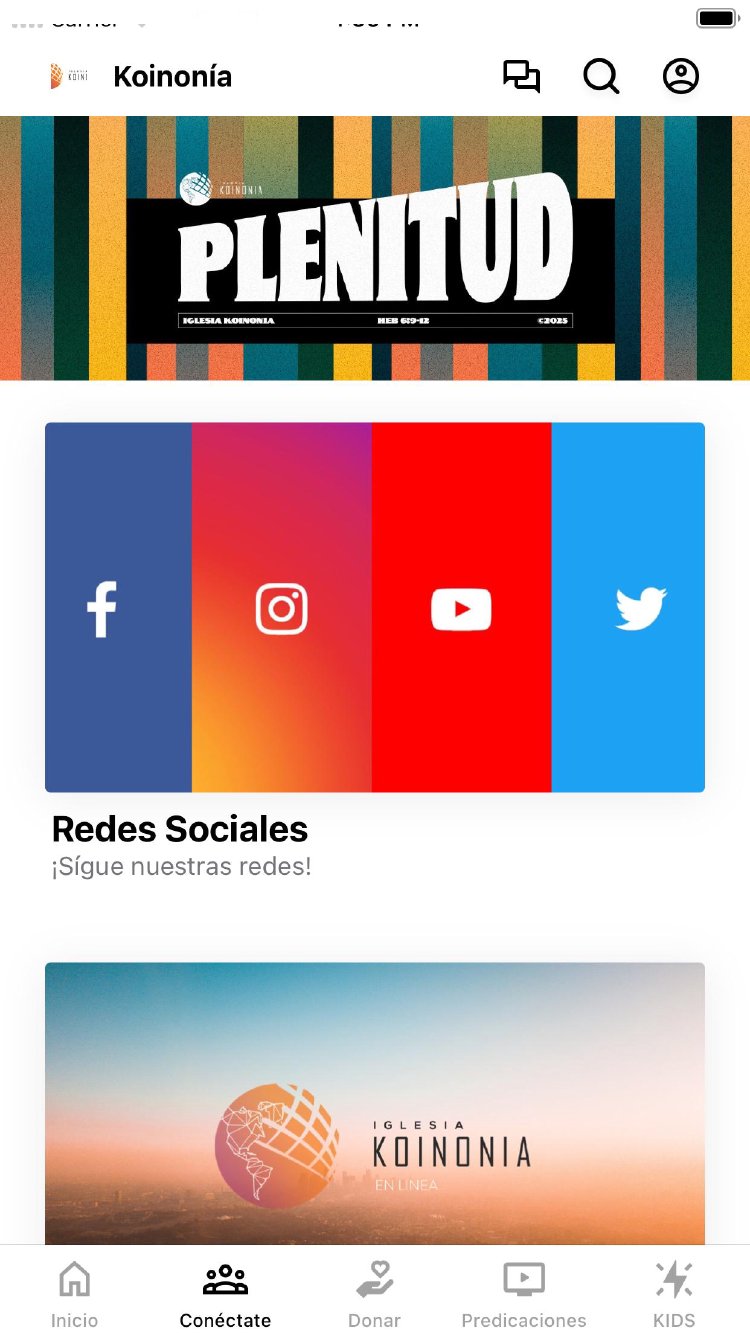Open the Plenitud banner
The height and width of the screenshot is (1334, 750).
(375, 248)
